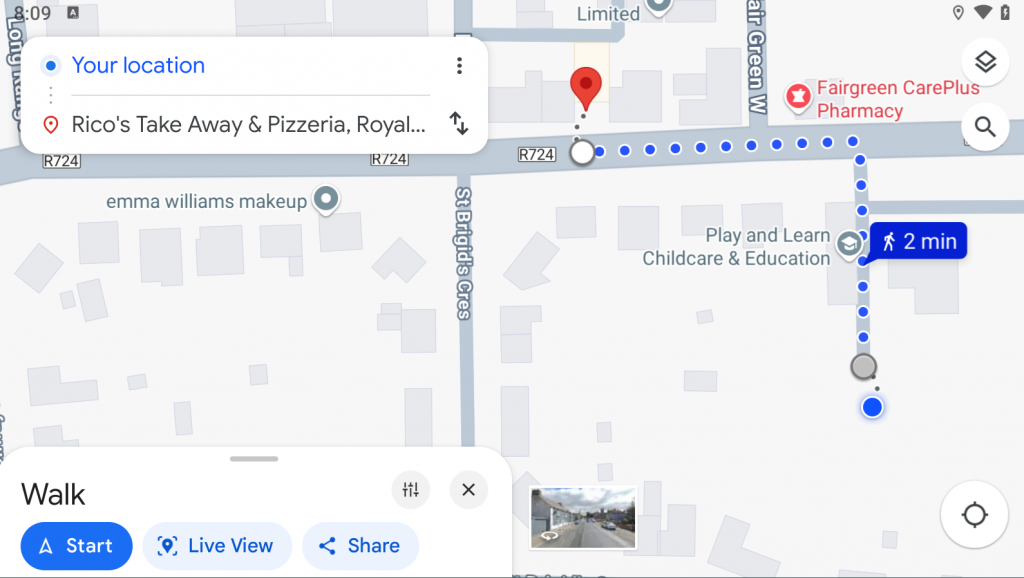The height and width of the screenshot is (578, 1024).
Task: Open the Street View thumbnail
Action: coord(582,517)
